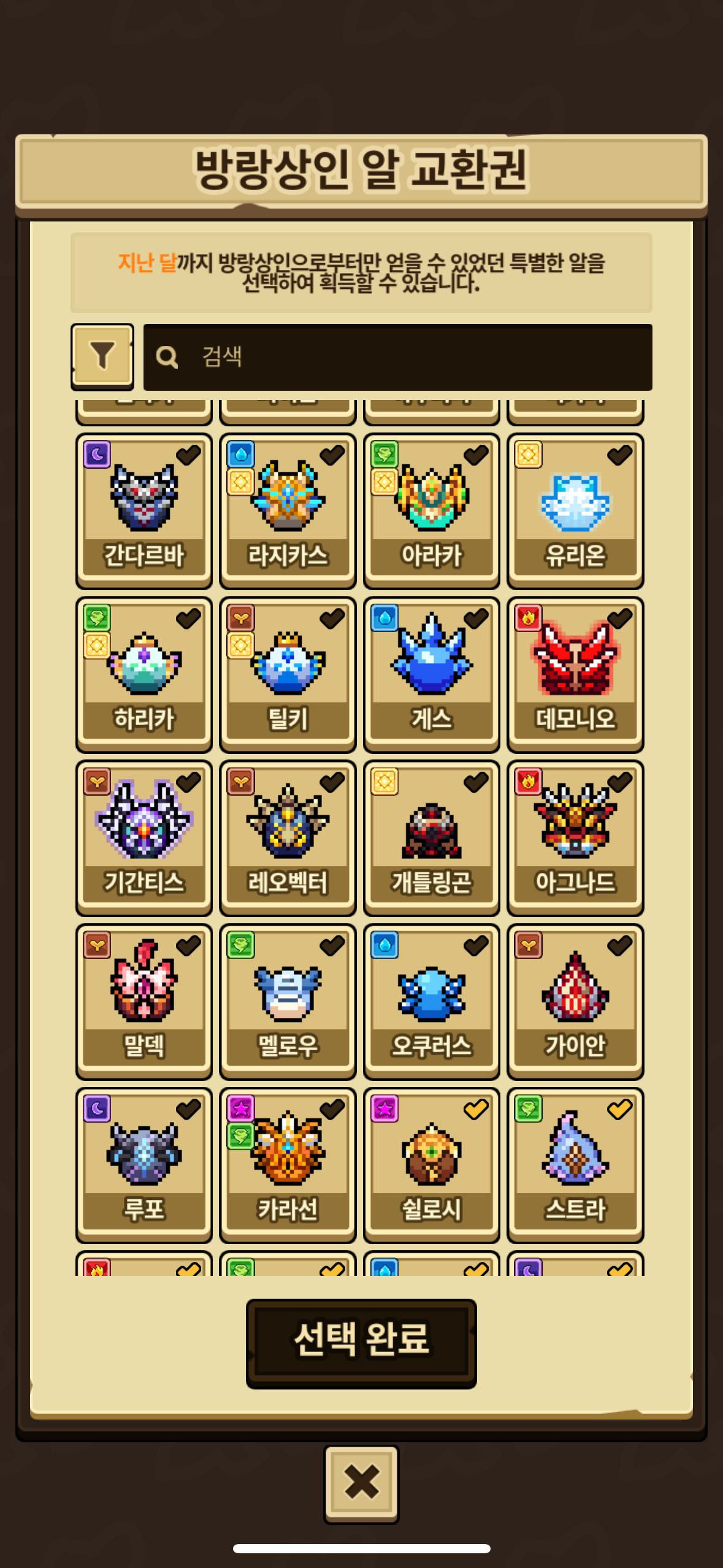Select the 유리온 egg card
The width and height of the screenshot is (723, 1568).
coord(575,510)
